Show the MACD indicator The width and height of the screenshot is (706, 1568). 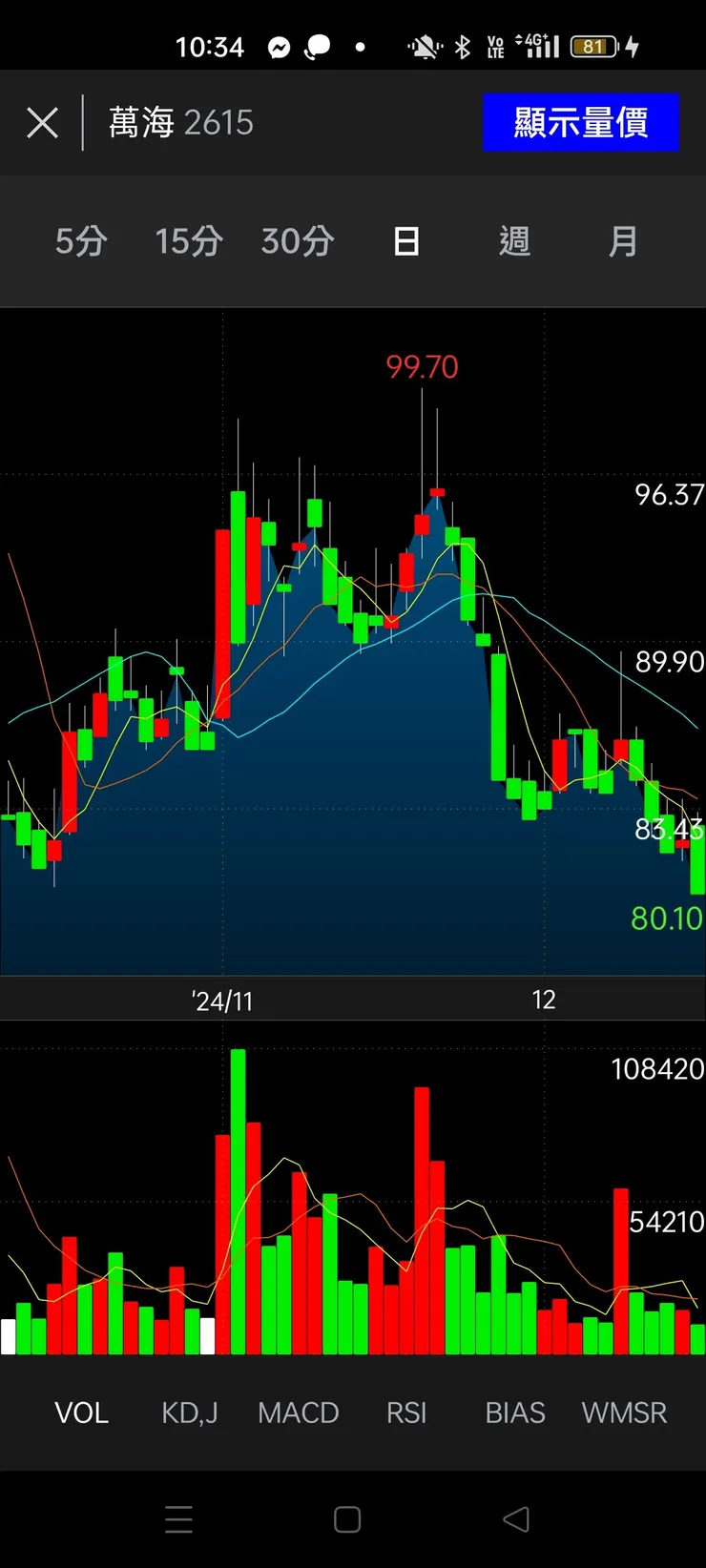click(299, 1413)
